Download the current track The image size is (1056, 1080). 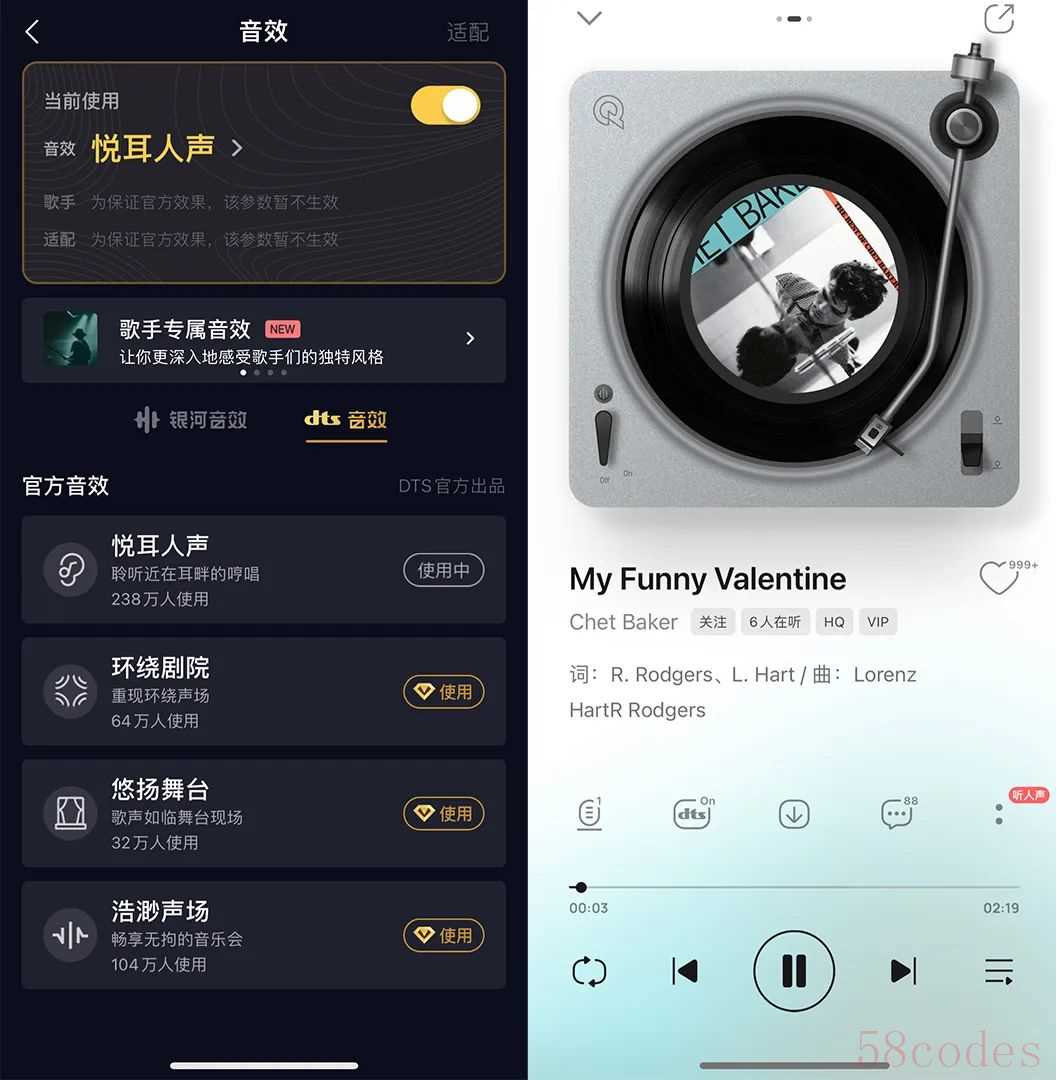[794, 814]
